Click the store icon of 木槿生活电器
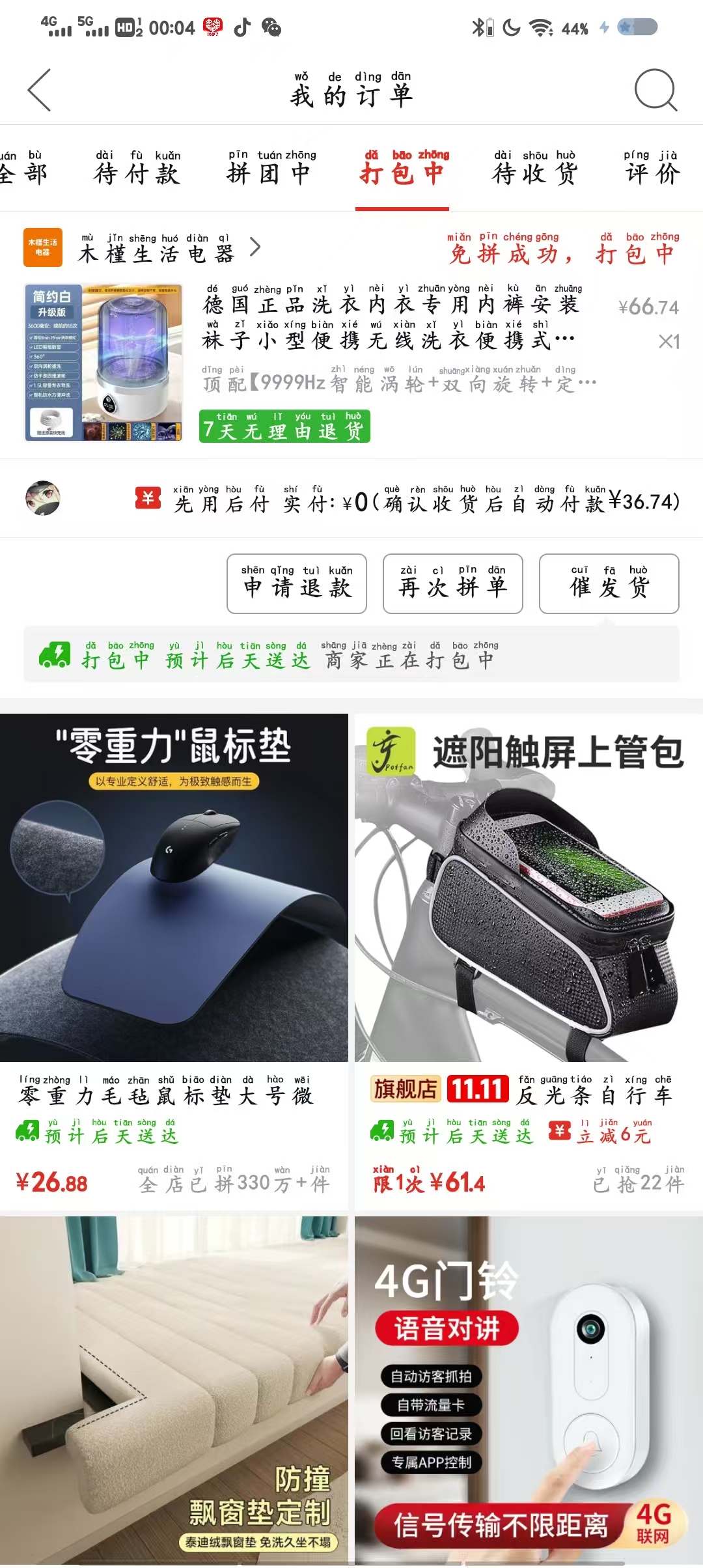The width and height of the screenshot is (703, 1568). pos(42,247)
